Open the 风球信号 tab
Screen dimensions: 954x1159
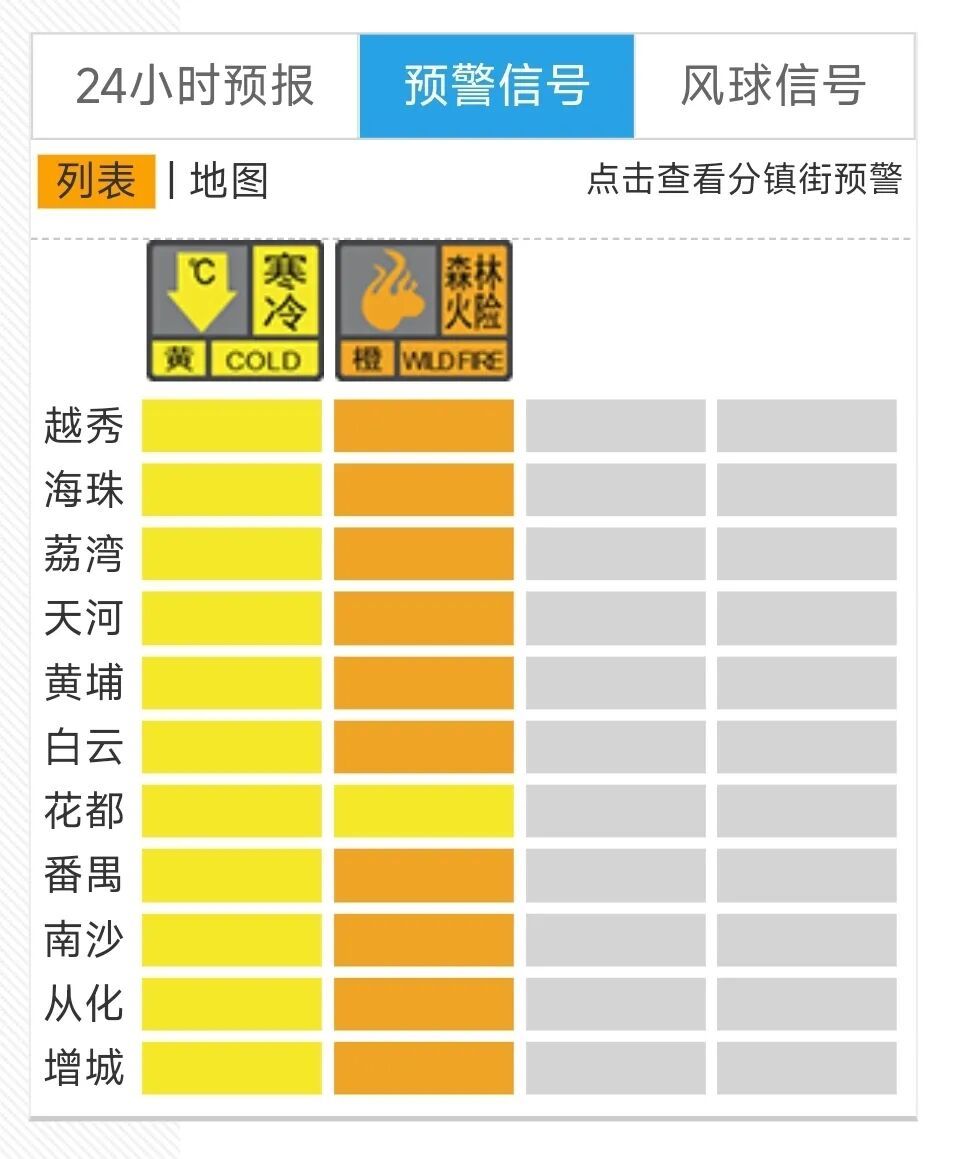tap(773, 86)
